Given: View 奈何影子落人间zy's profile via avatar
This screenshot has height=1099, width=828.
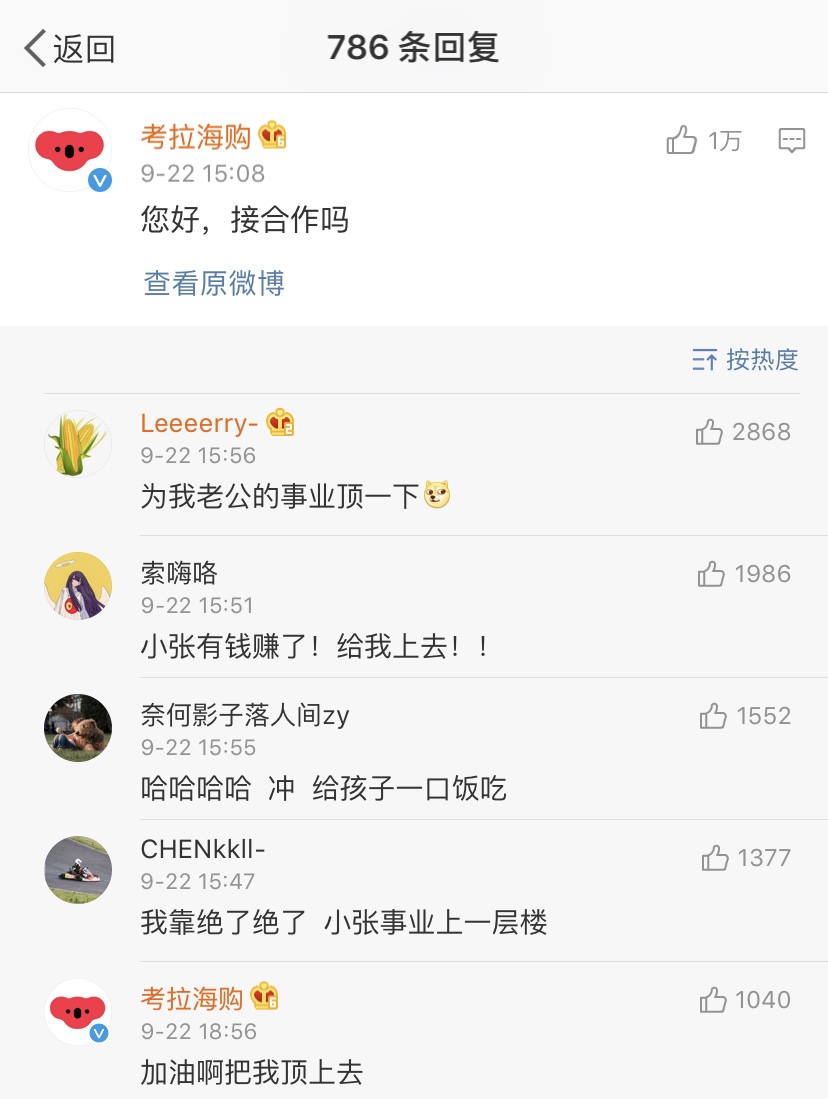Looking at the screenshot, I should 78,728.
